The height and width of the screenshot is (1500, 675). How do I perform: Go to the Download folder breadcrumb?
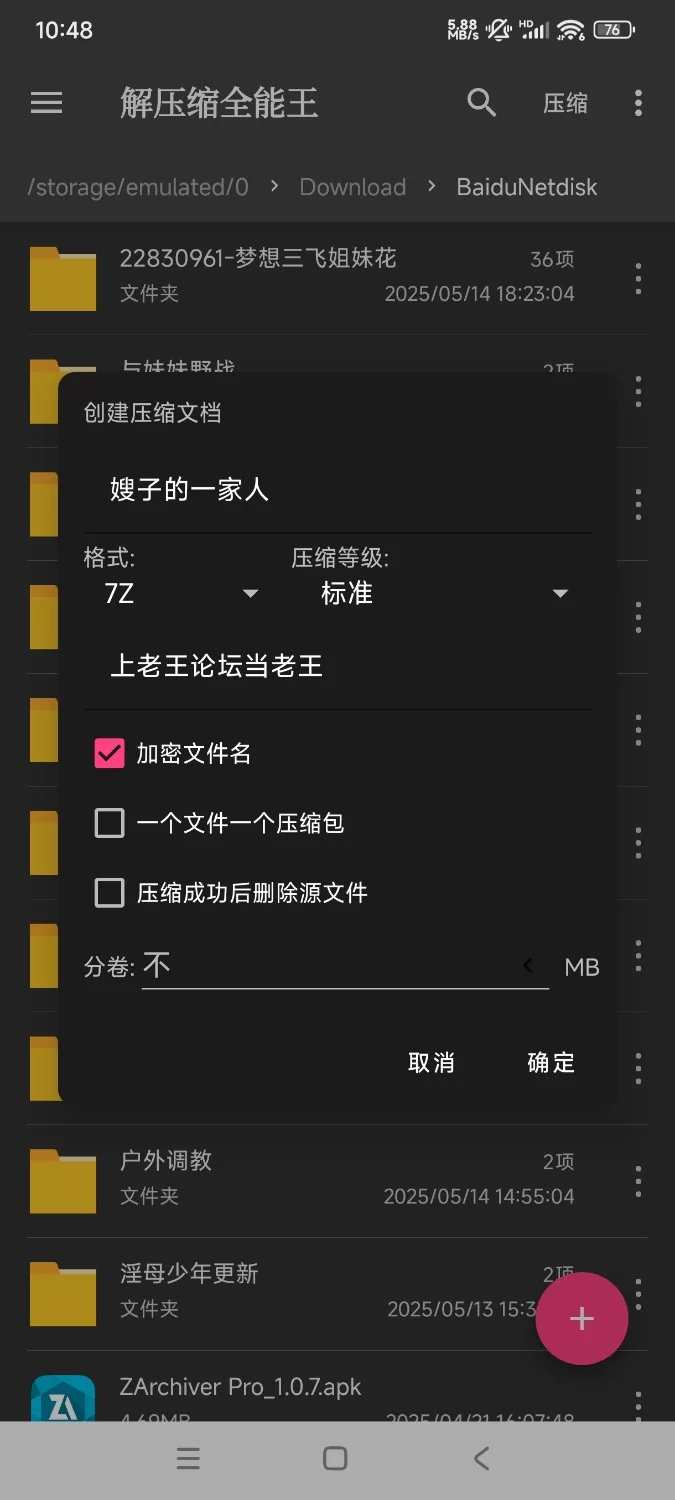tap(353, 187)
